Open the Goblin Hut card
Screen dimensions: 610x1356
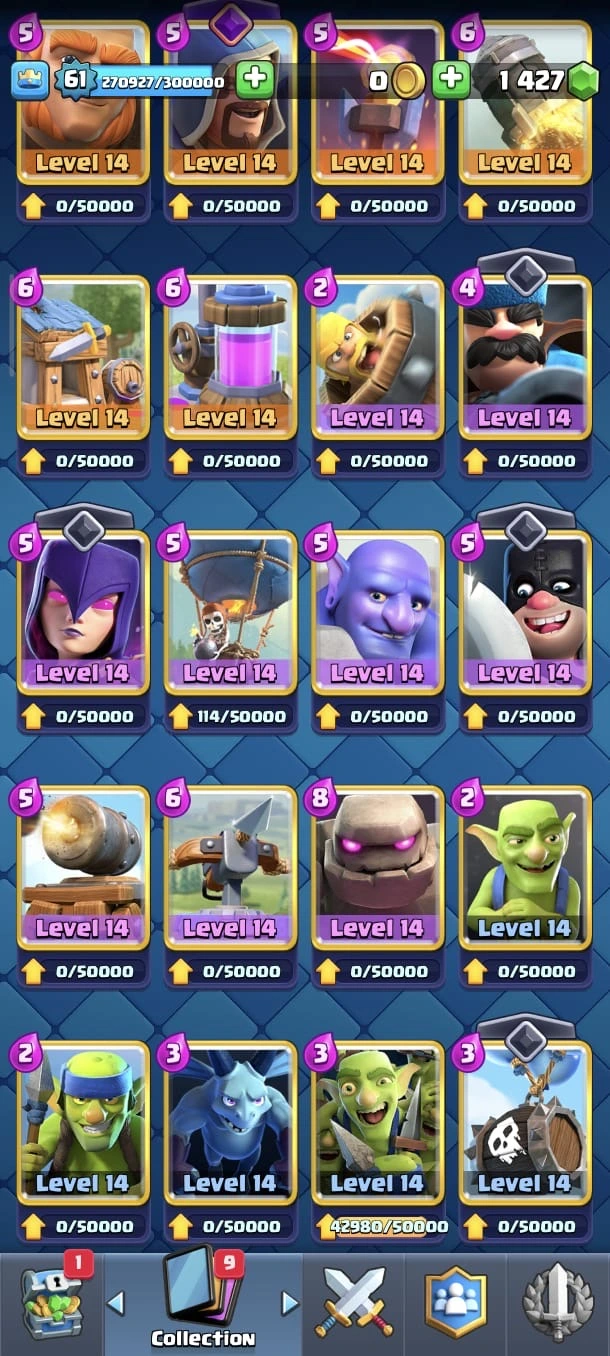(x=83, y=357)
